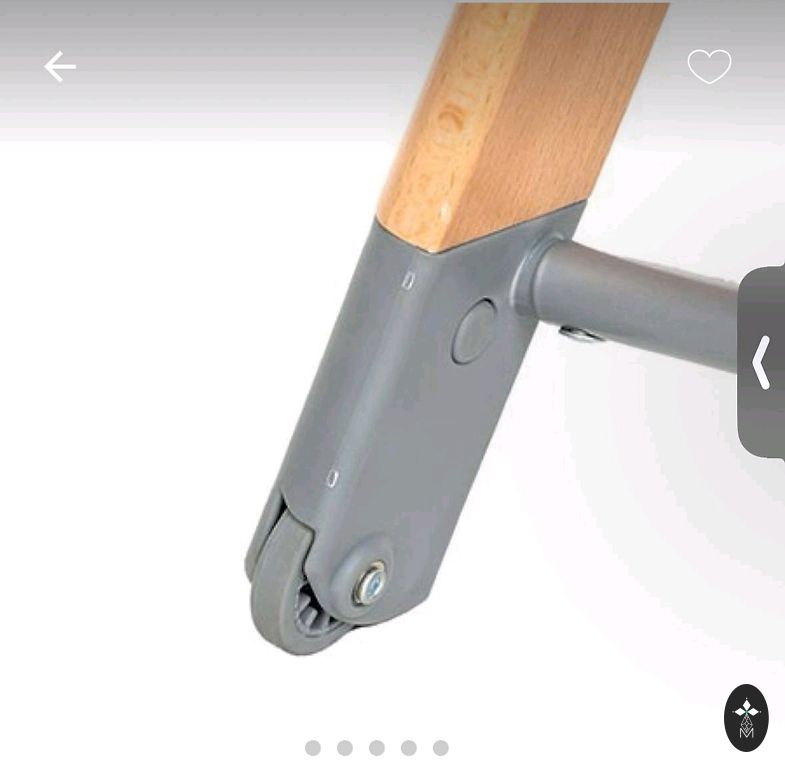Tap the floating round assistant button

746,717
